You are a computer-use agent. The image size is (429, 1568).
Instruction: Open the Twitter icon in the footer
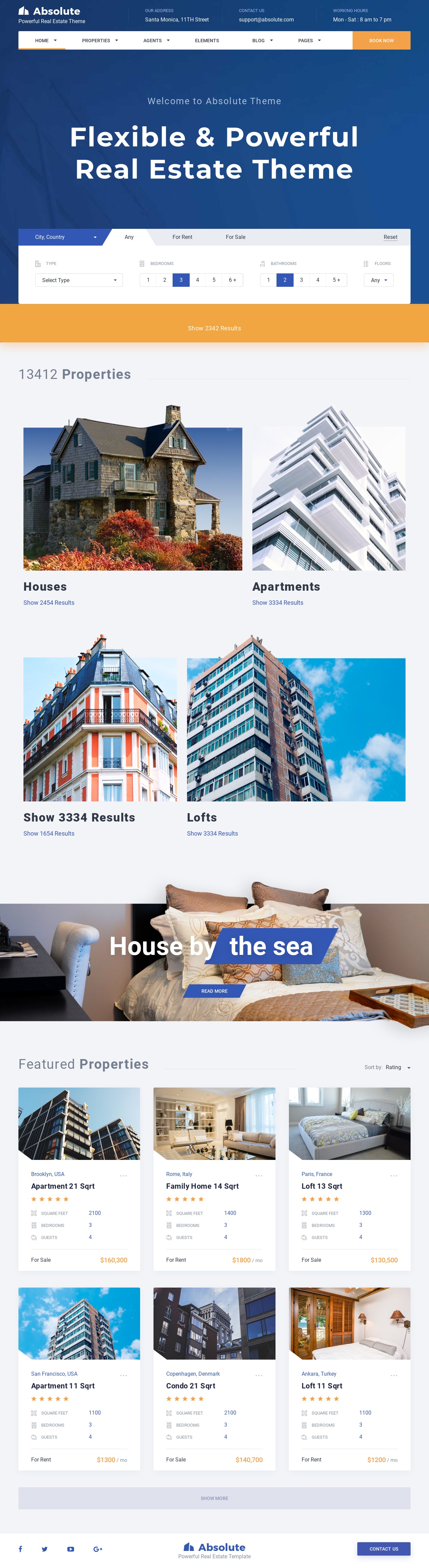click(x=45, y=1549)
